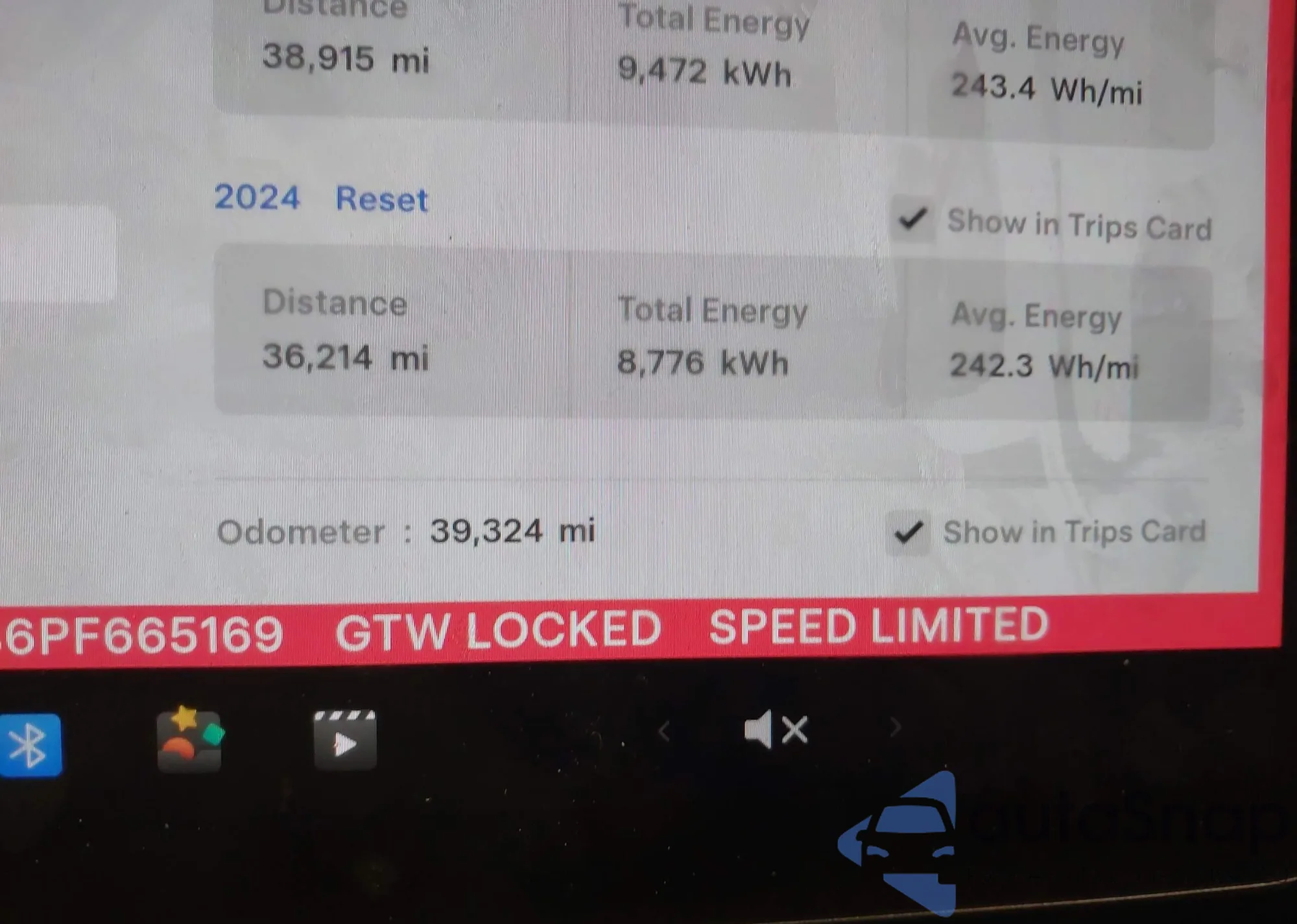This screenshot has height=924, width=1297.
Task: Rename the 2024 trip label
Action: tap(257, 197)
